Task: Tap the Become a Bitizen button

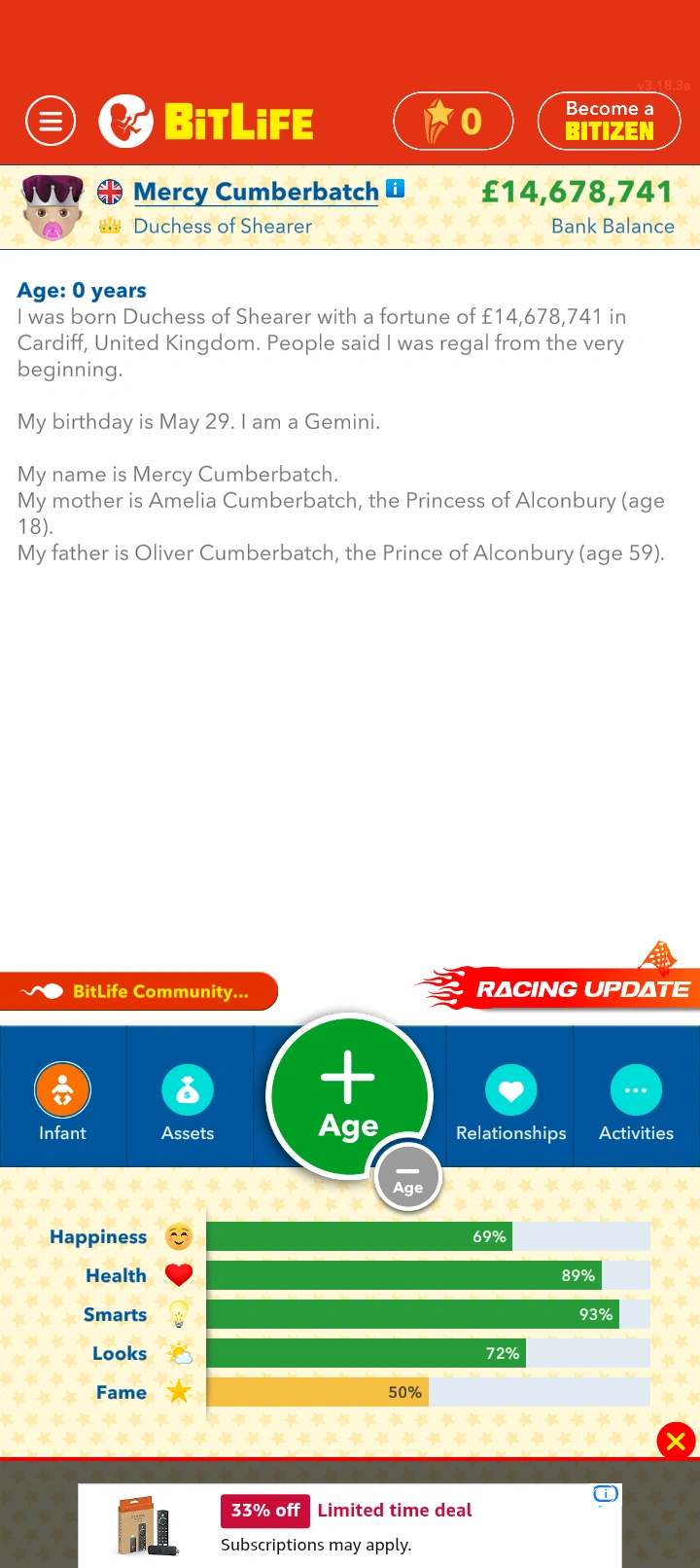Action: (610, 122)
